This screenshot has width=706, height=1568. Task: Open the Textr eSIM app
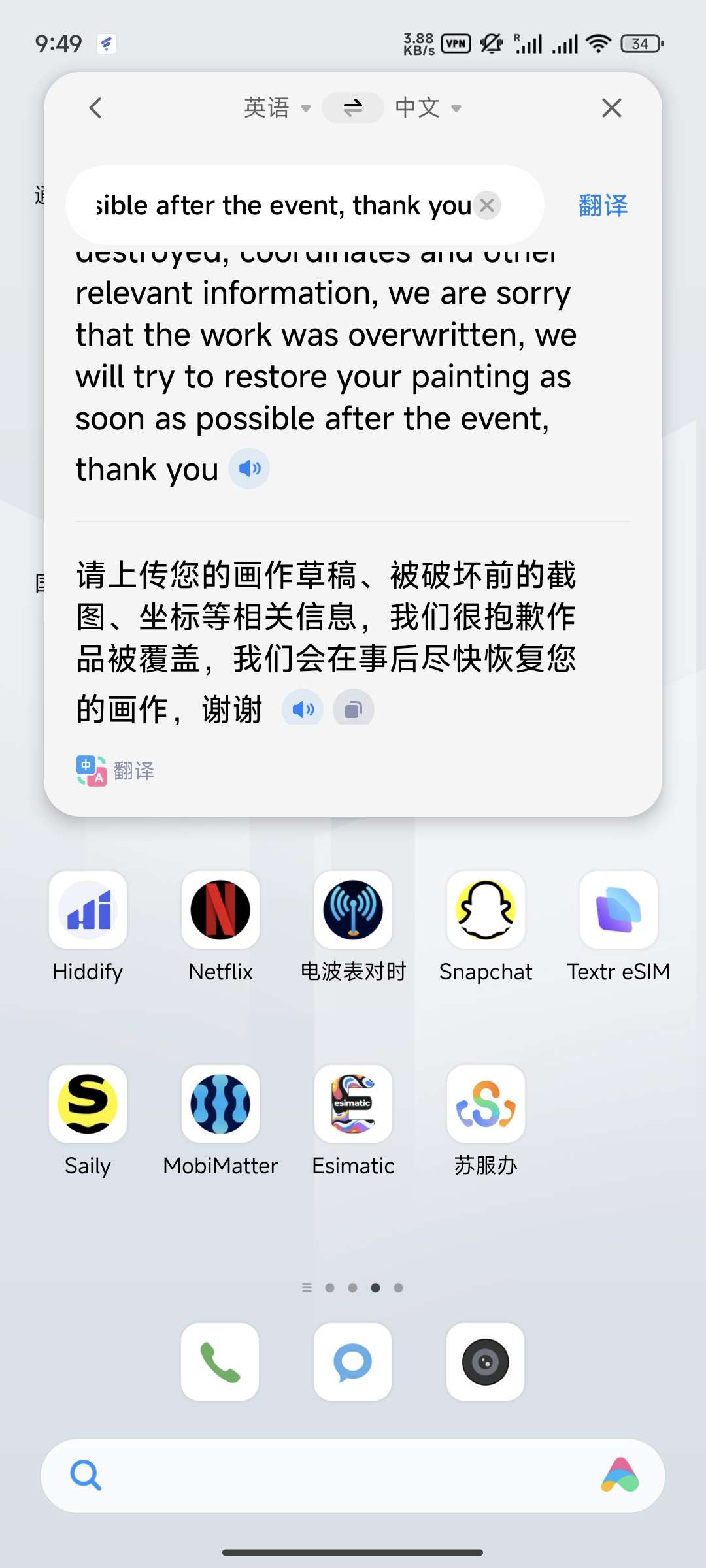coord(618,910)
